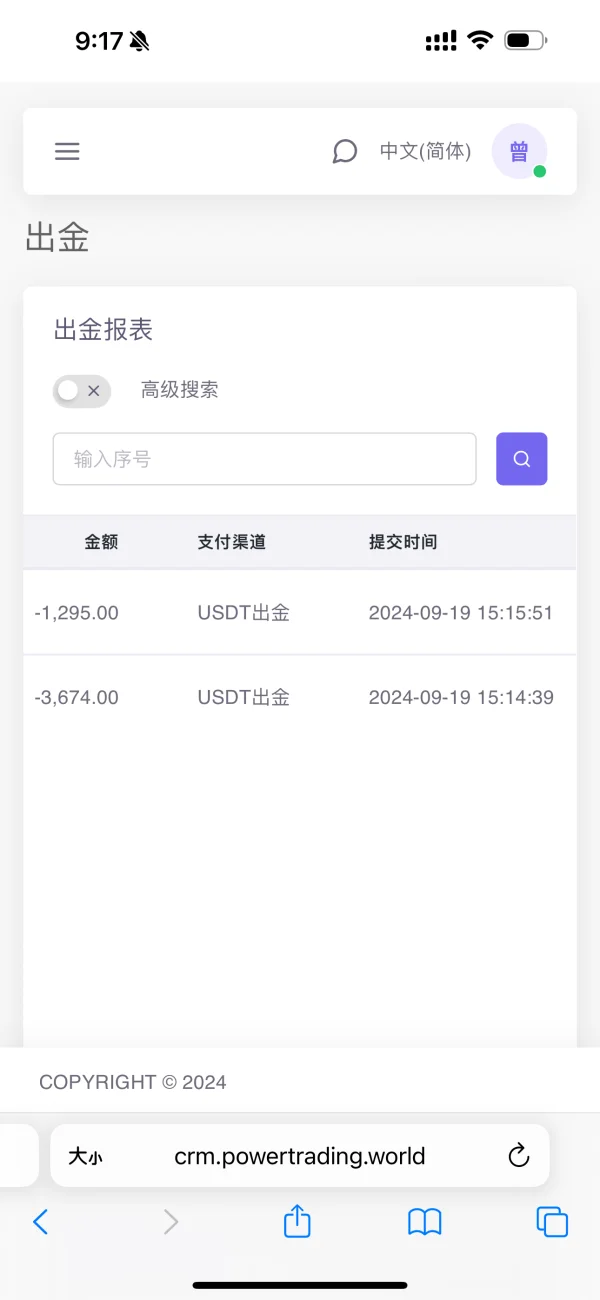Open Safari page size settings 大小
Screen dimensions: 600x1300
(85, 1157)
